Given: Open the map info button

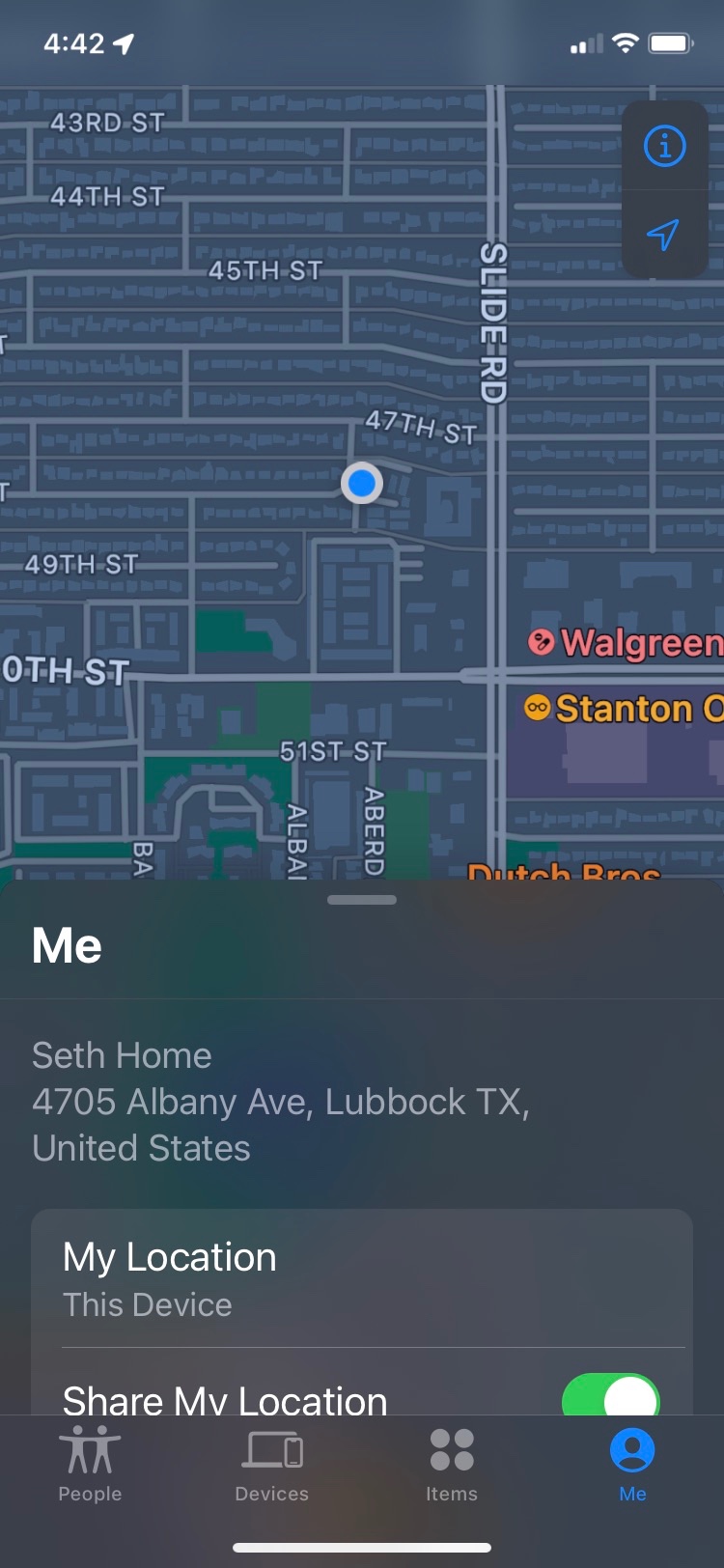Looking at the screenshot, I should tap(664, 147).
